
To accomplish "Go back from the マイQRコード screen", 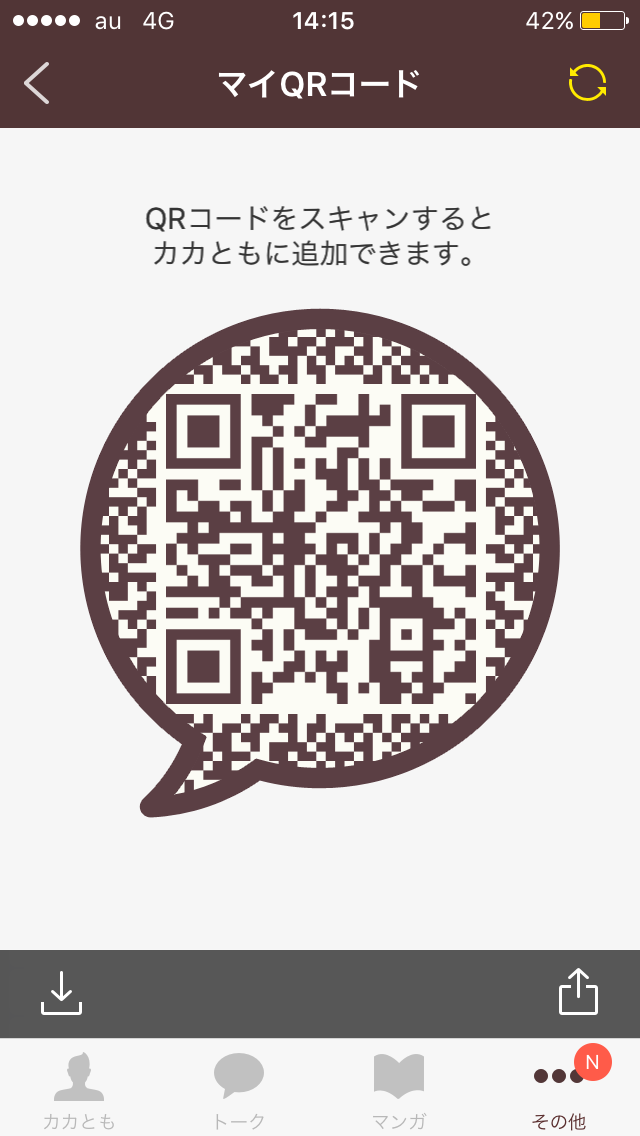I will [x=37, y=84].
